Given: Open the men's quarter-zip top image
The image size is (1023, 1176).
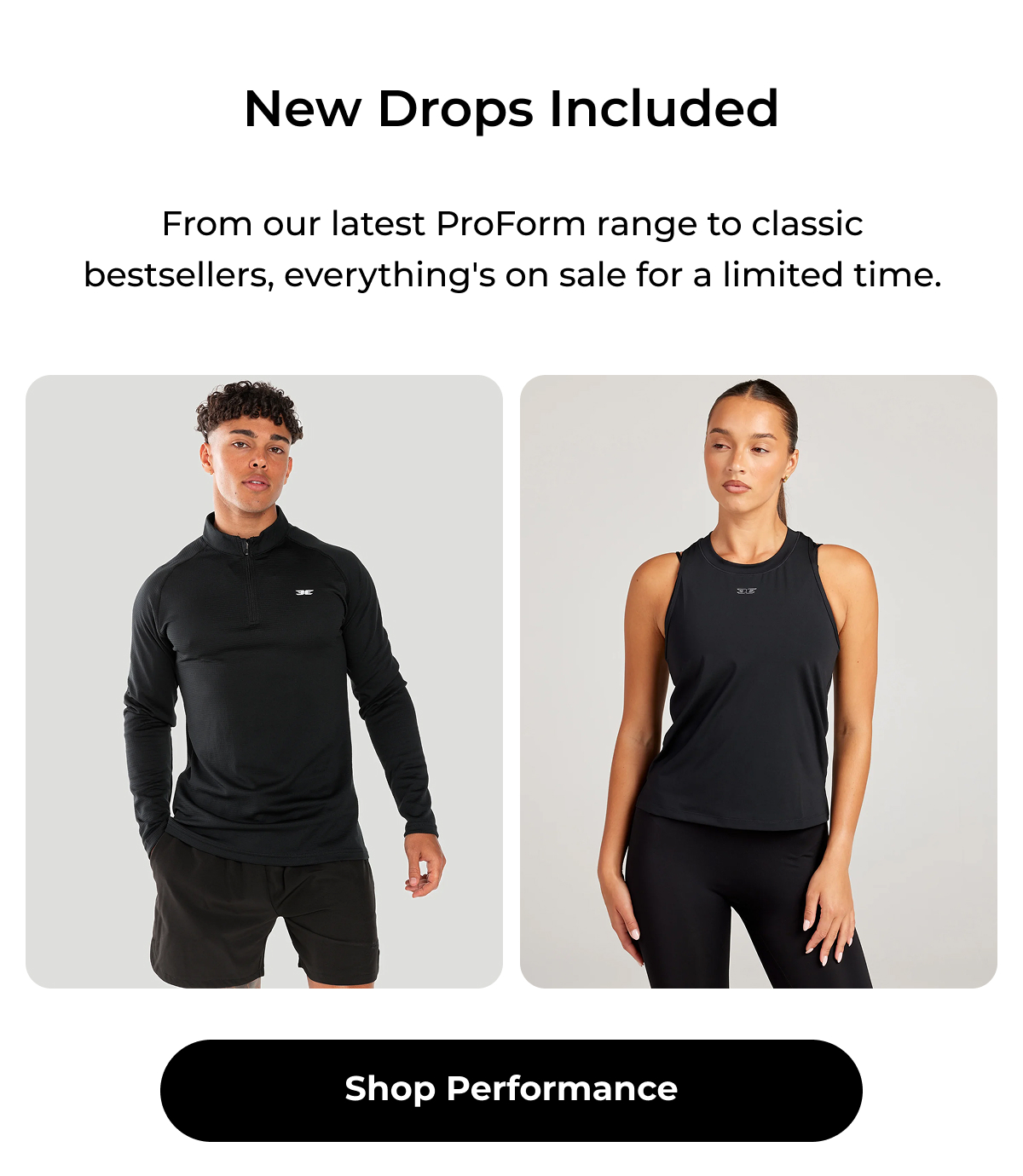Looking at the screenshot, I should point(264,682).
